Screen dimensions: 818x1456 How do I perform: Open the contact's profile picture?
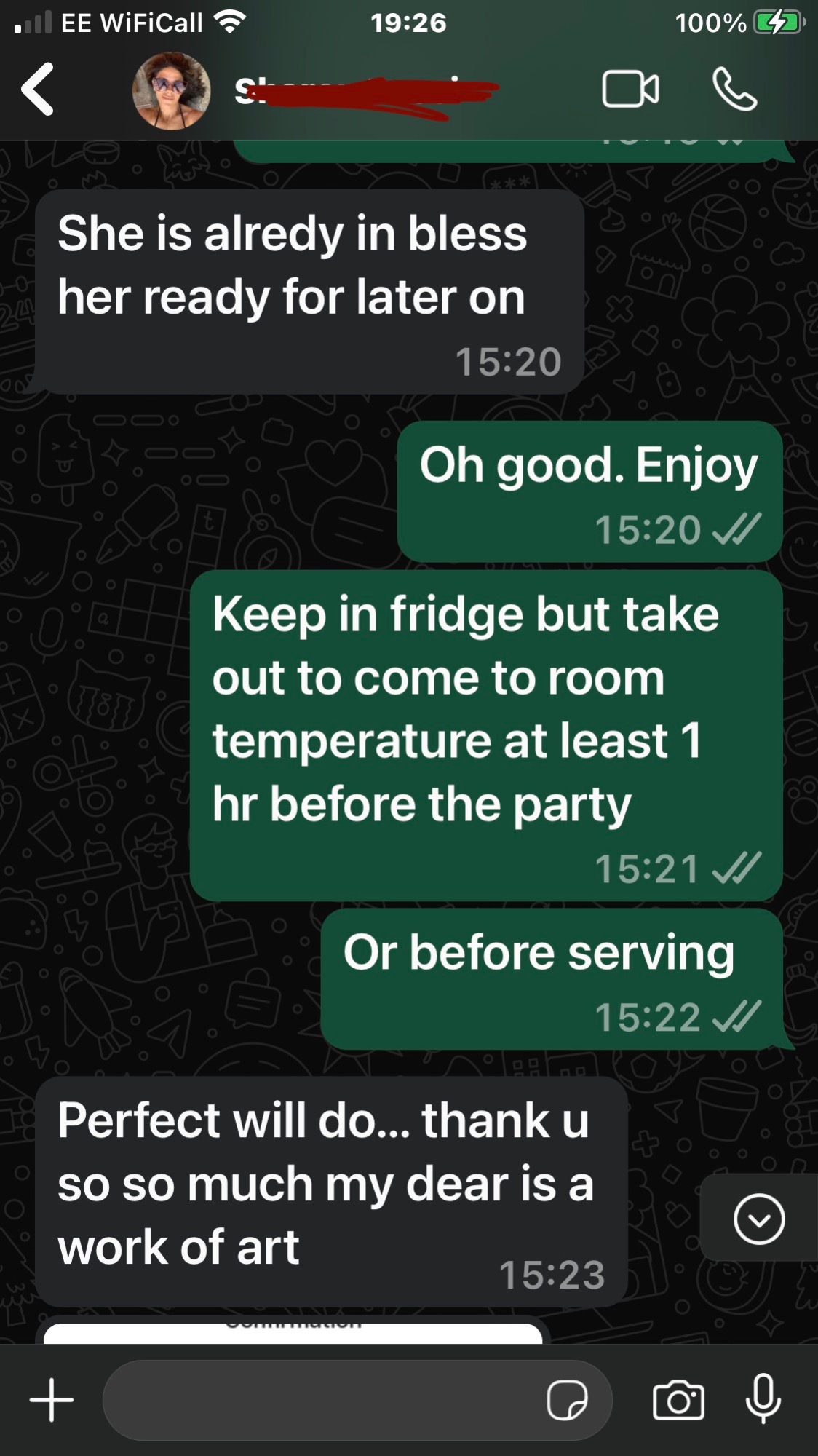tap(171, 91)
